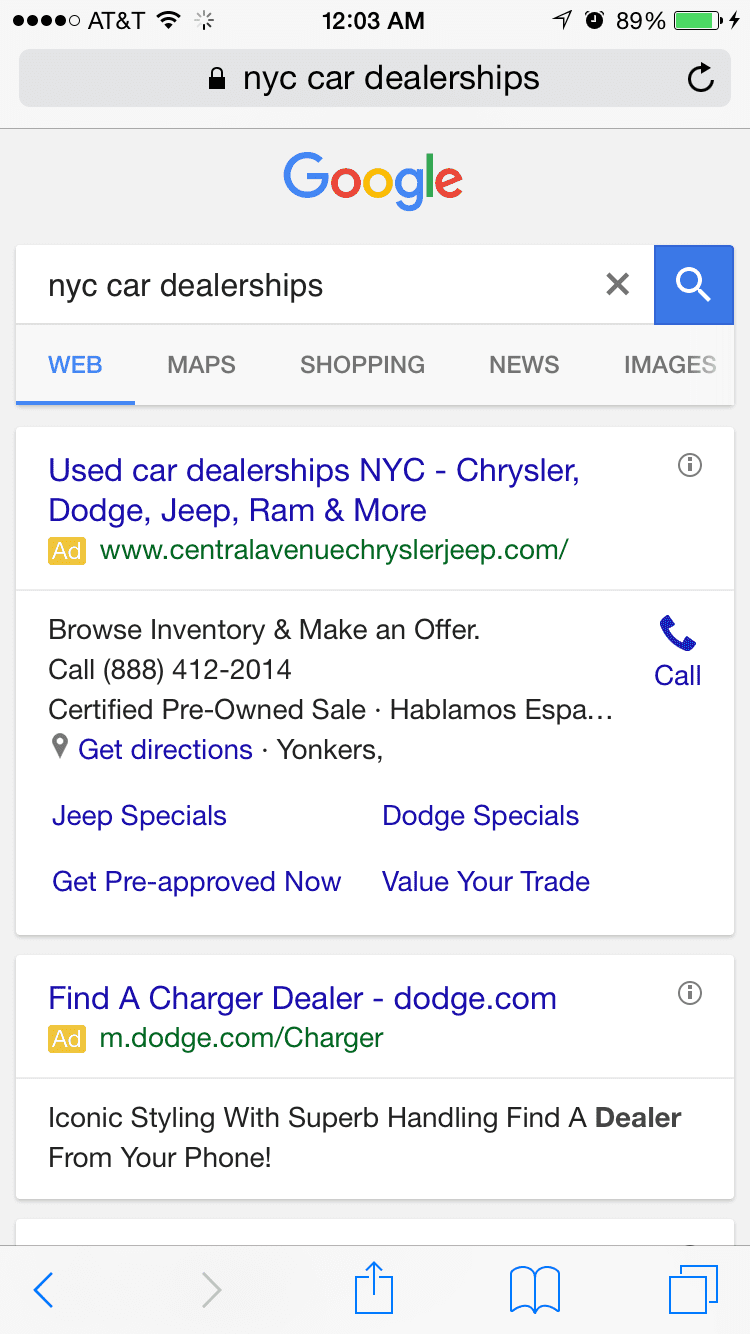Clear the search query text
The image size is (750, 1334).
tap(618, 285)
